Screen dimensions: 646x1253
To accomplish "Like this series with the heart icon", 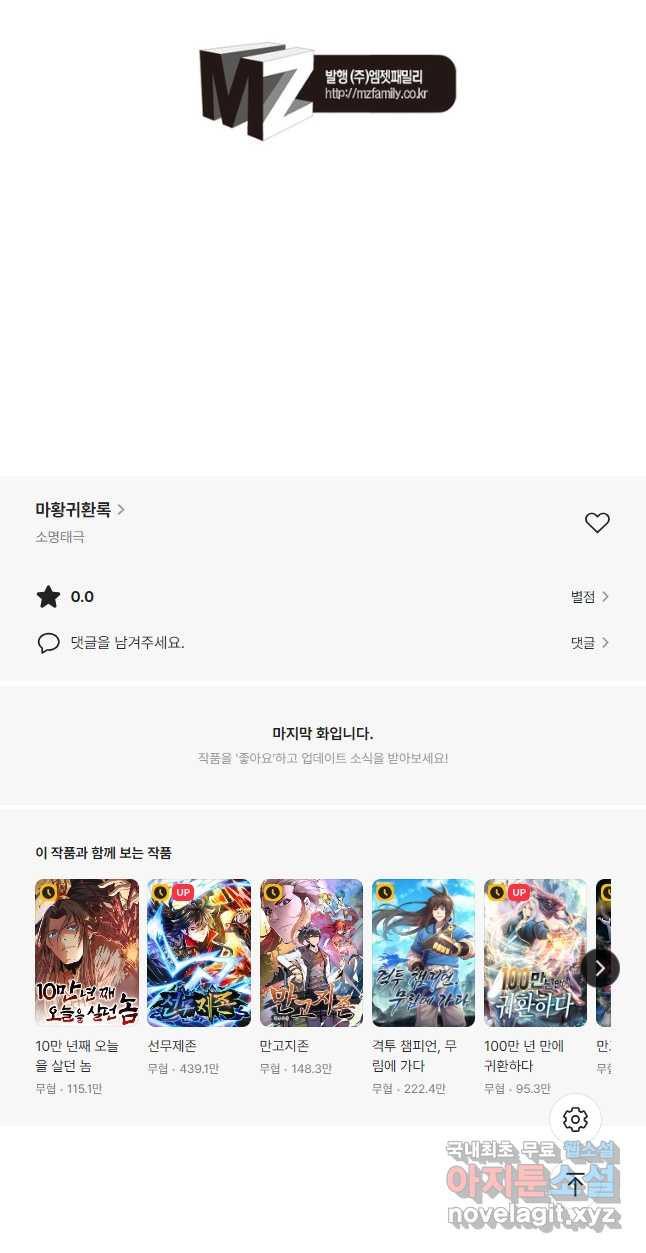I will coord(597,522).
